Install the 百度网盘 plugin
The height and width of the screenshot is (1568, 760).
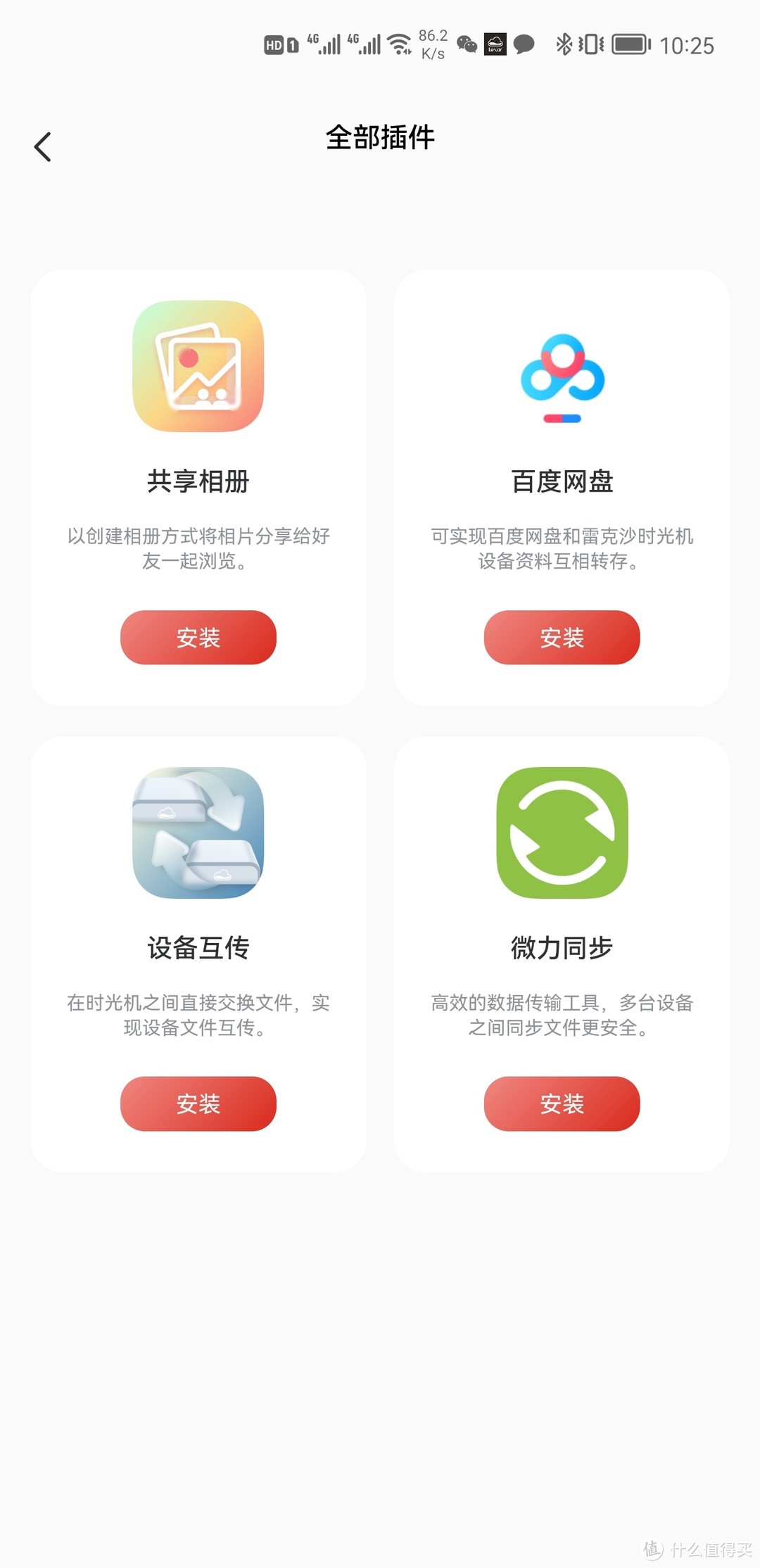pos(562,638)
